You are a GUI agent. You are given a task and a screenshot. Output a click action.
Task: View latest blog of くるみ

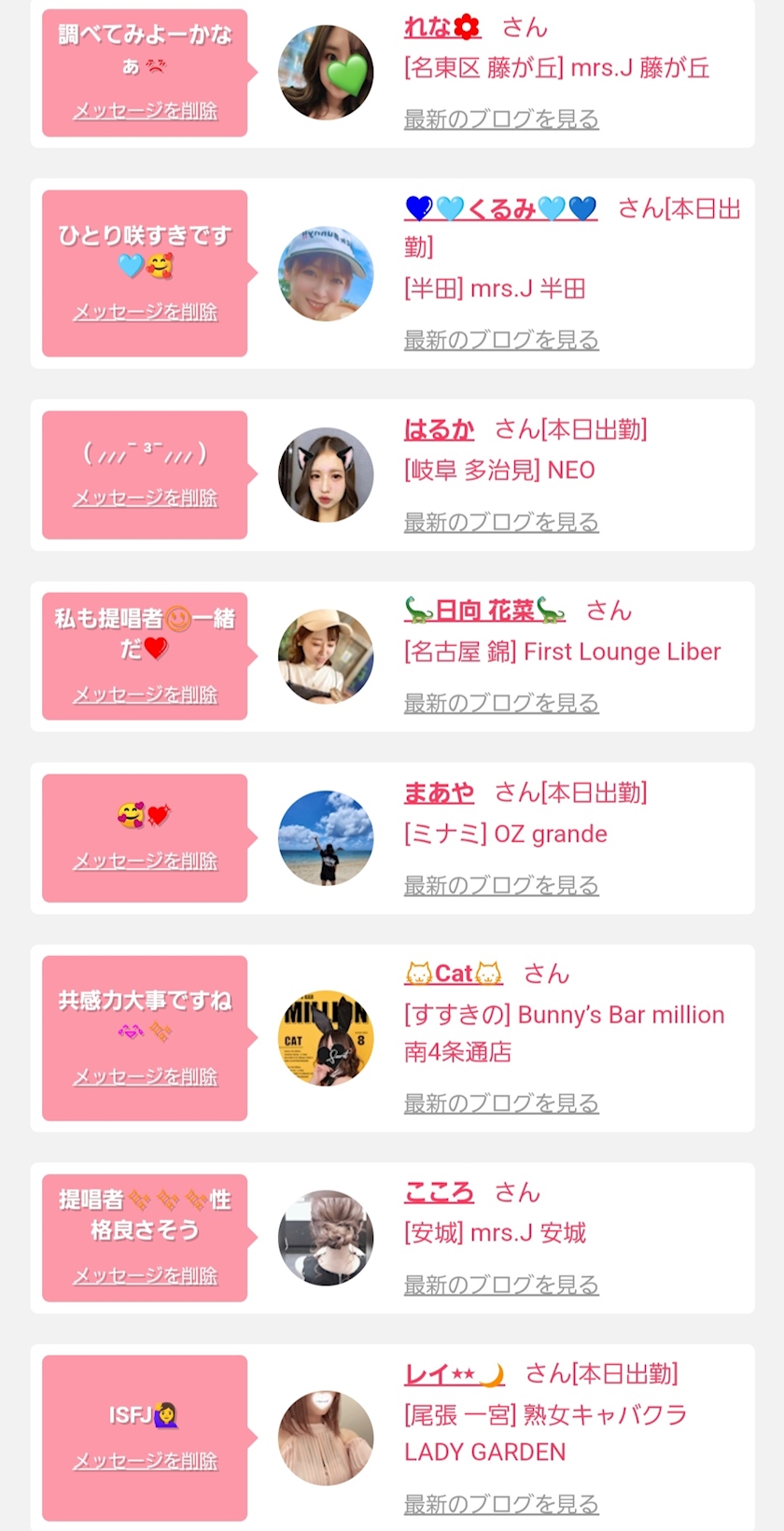click(500, 340)
